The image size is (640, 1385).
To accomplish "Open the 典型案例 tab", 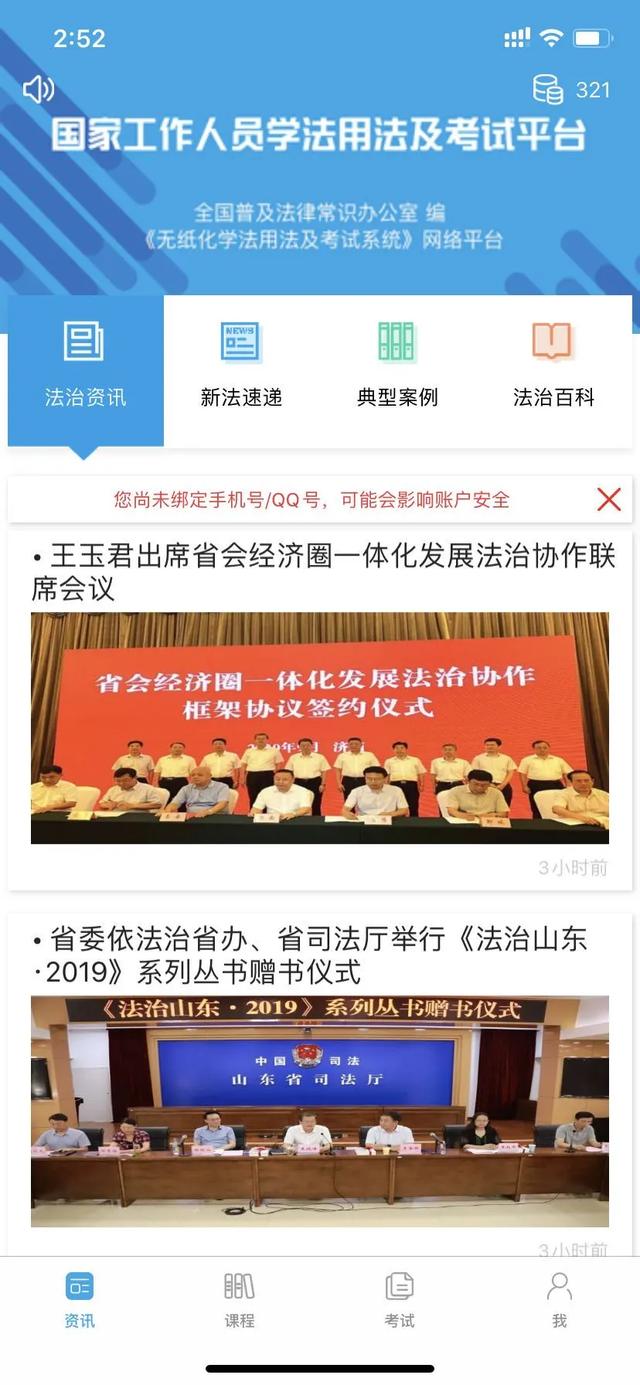I will [397, 369].
